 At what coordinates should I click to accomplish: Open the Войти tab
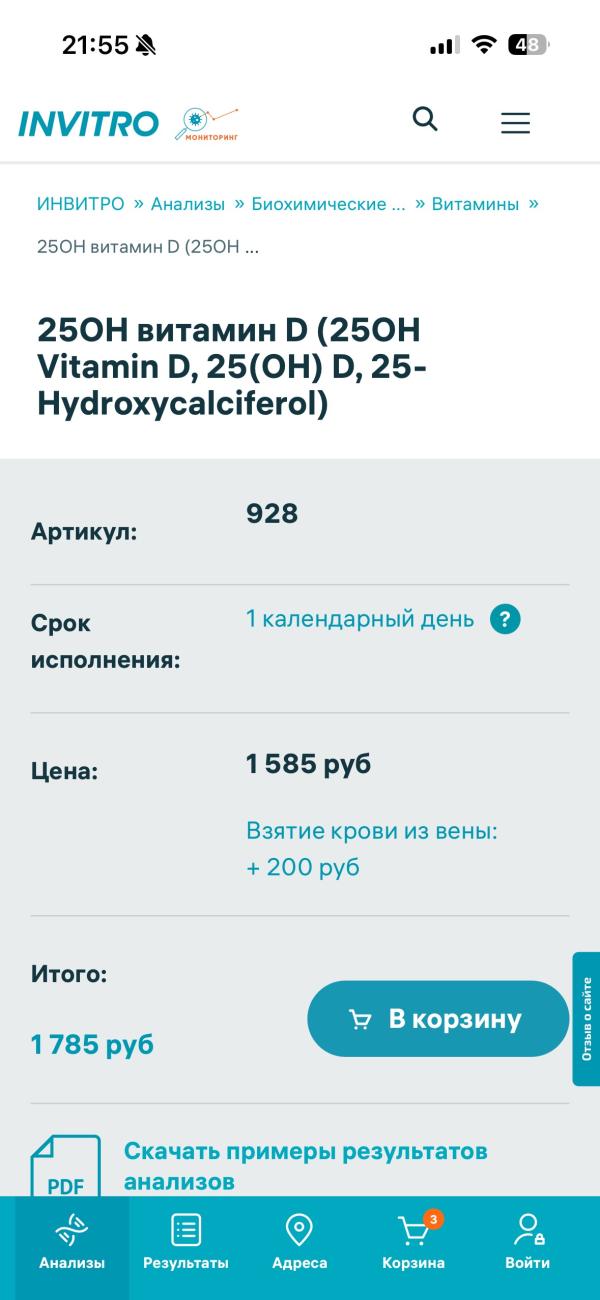coord(528,1243)
